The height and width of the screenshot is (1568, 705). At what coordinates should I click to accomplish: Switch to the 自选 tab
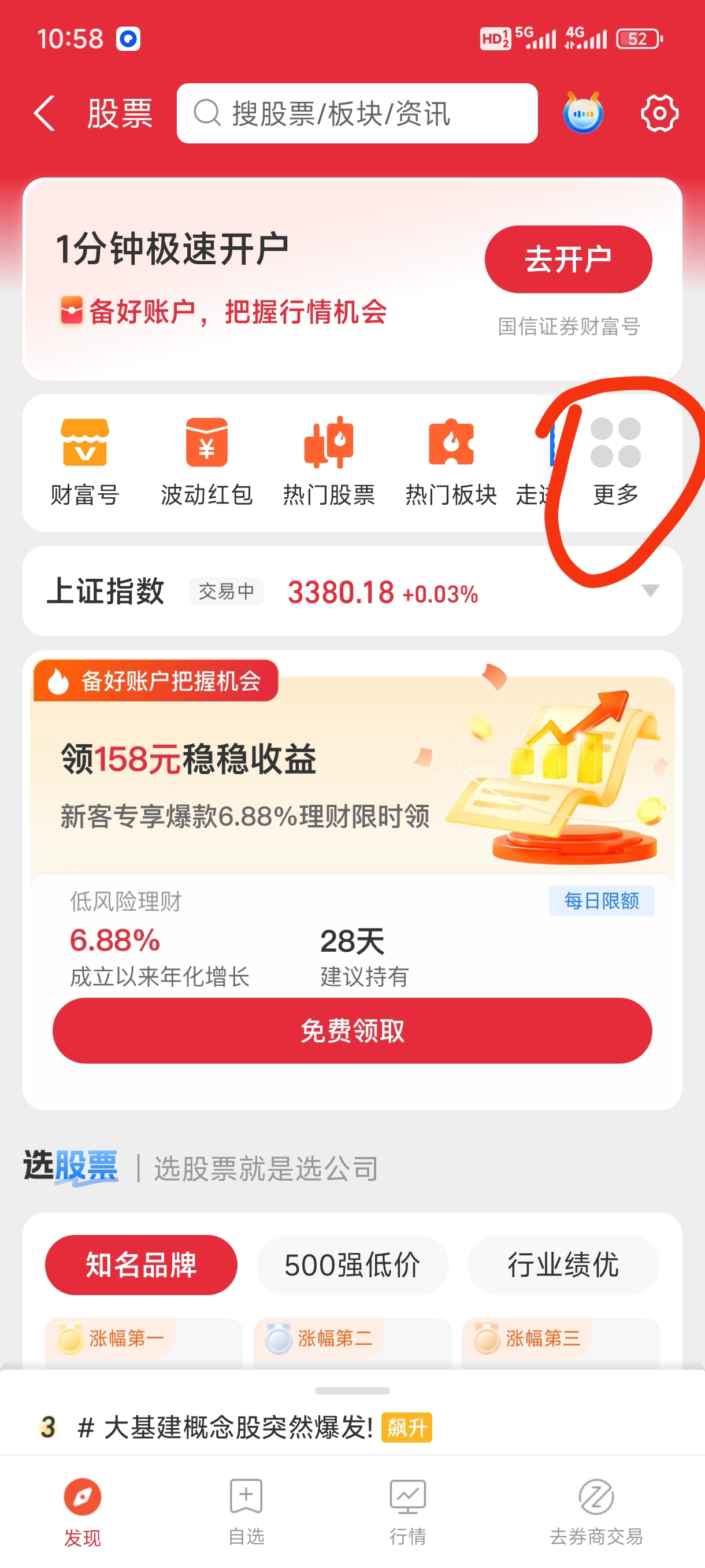(x=246, y=1511)
